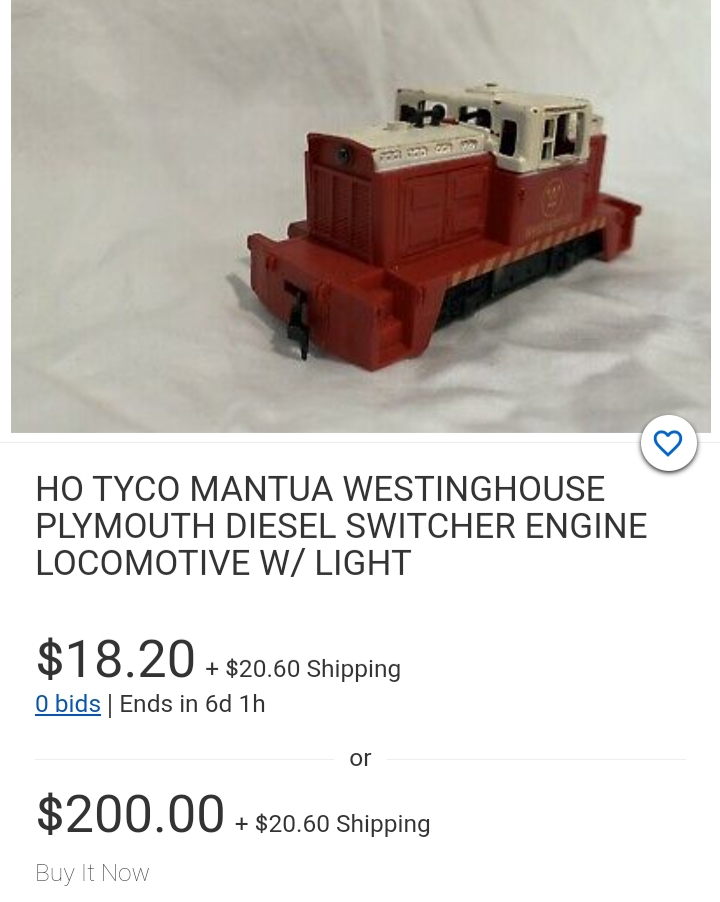
Task: Open the 0 bids link
Action: (68, 704)
